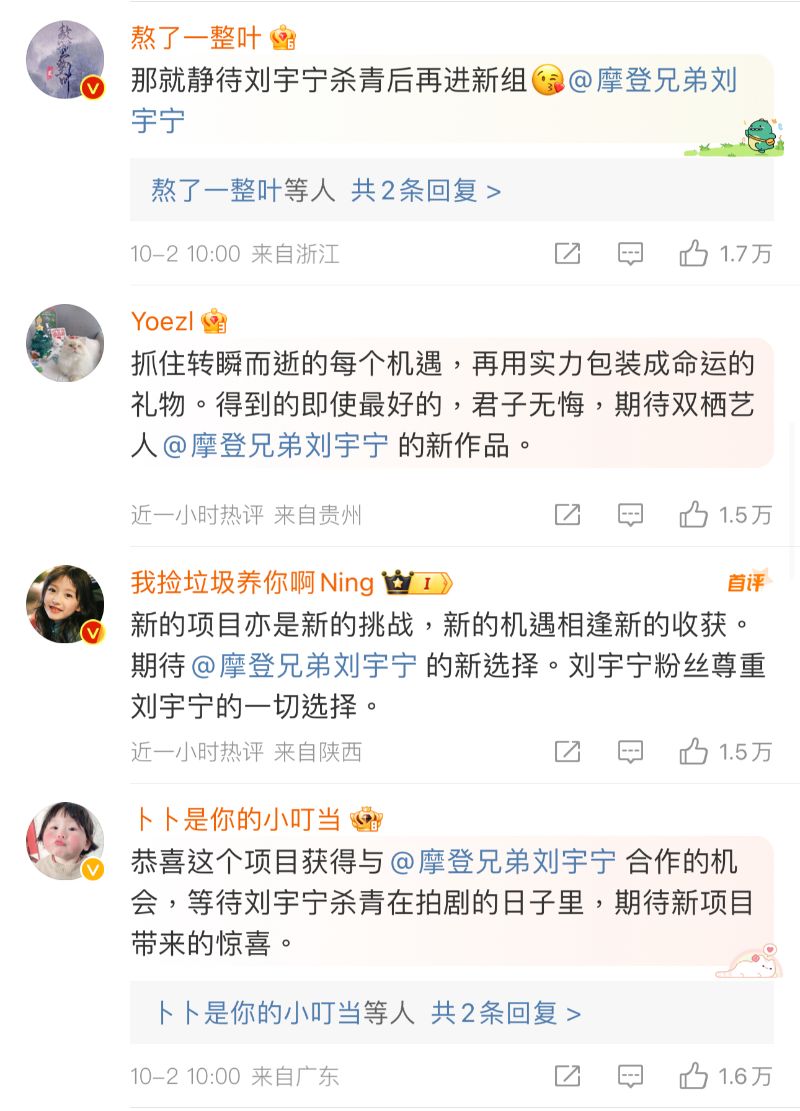
Task: Share 熬了一整叶's comment
Action: tap(568, 254)
